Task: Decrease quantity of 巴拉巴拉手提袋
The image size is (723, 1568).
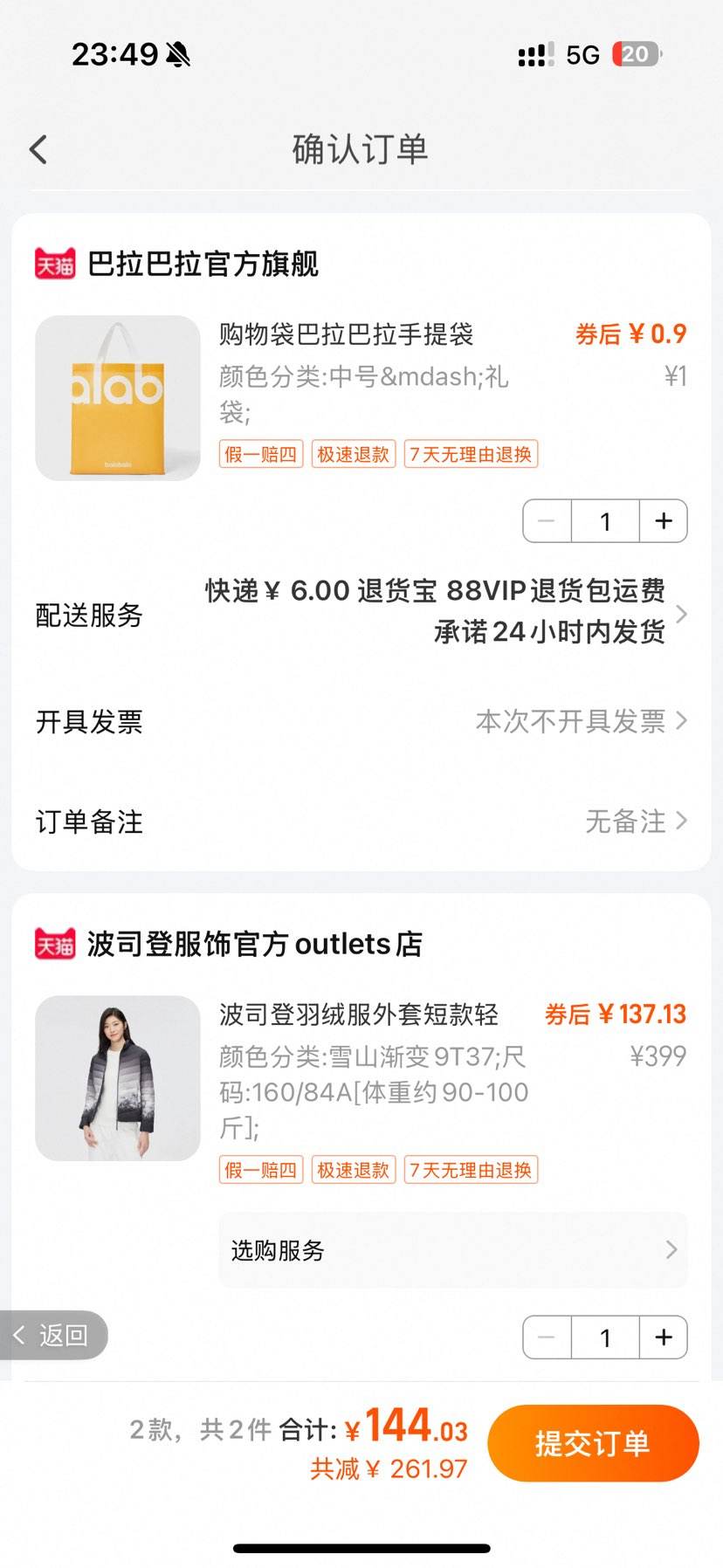Action: click(x=547, y=521)
